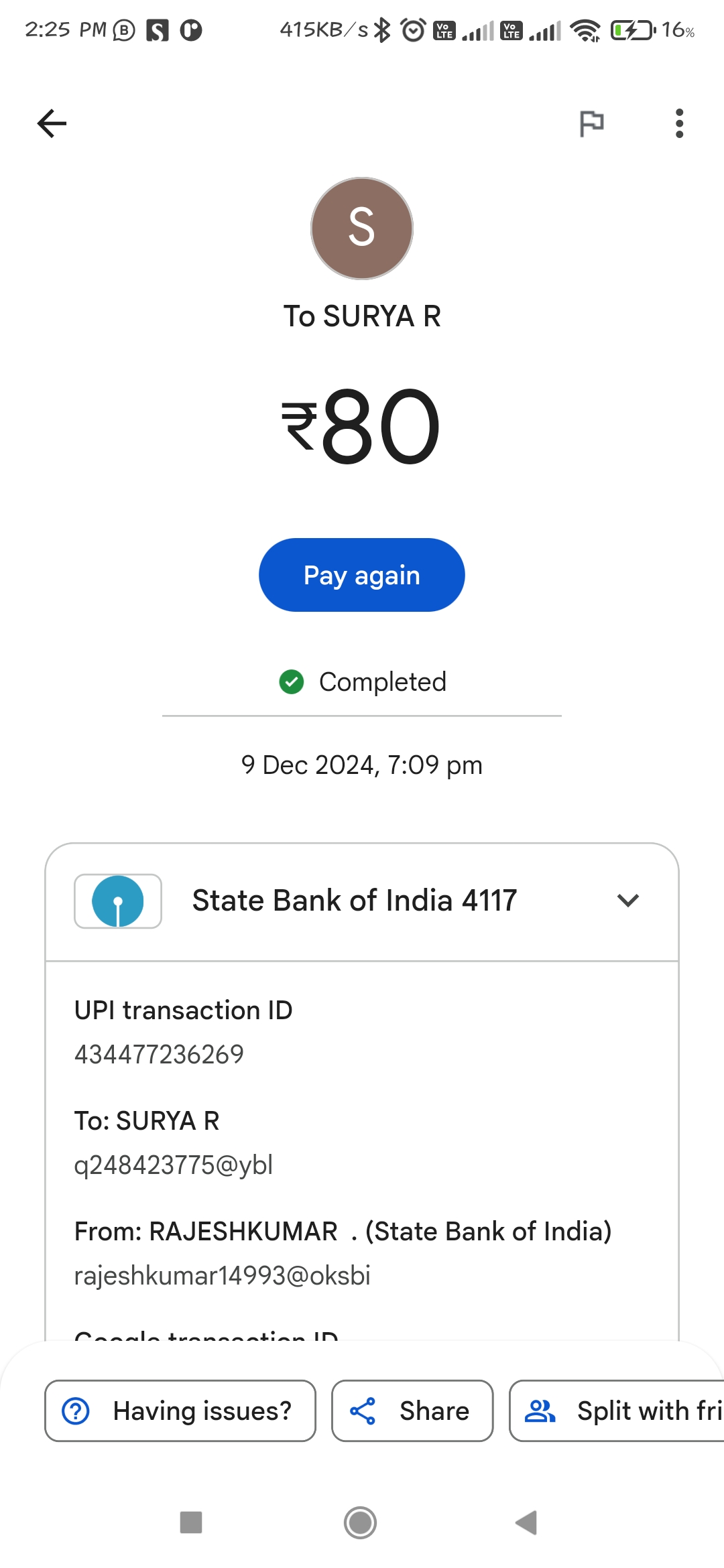Share this transaction receipt
This screenshot has height=1568, width=724.
click(x=412, y=1411)
